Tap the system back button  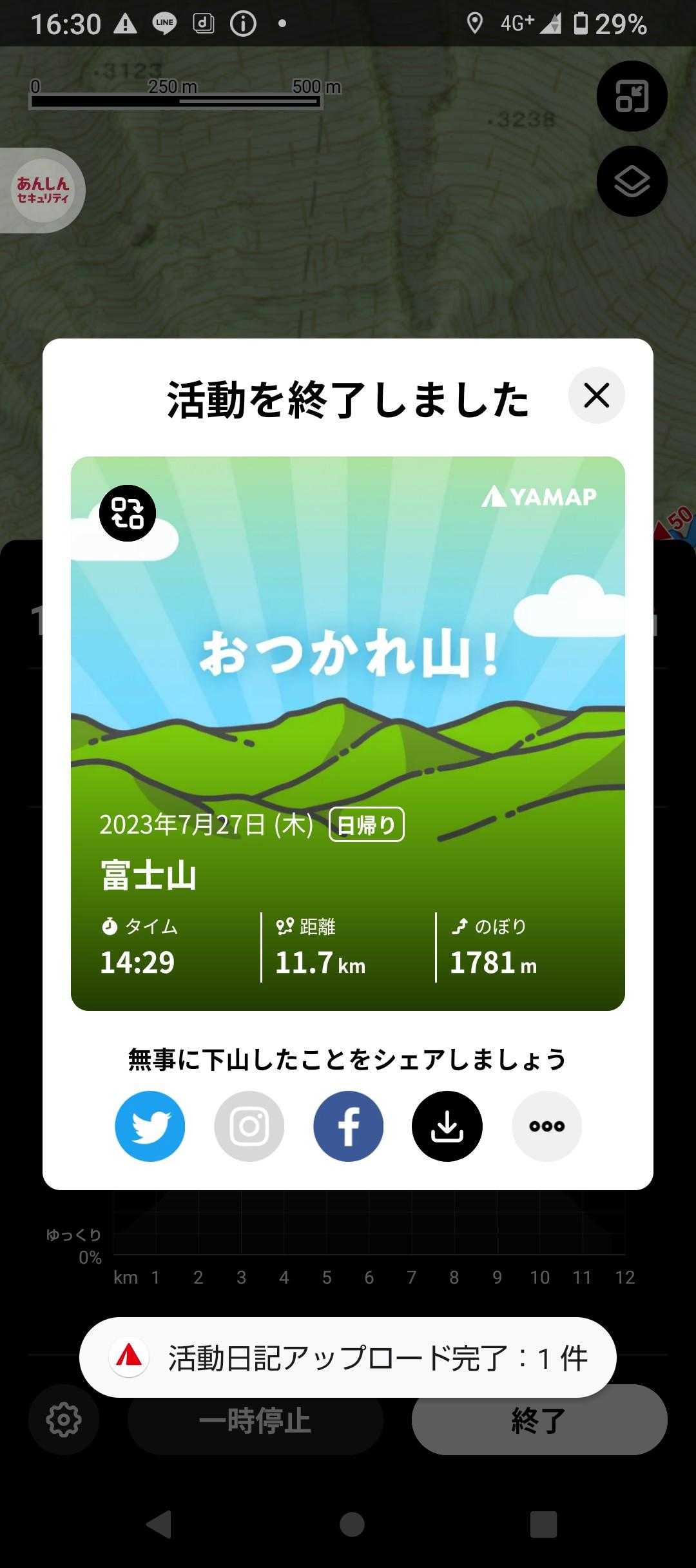[159, 1525]
